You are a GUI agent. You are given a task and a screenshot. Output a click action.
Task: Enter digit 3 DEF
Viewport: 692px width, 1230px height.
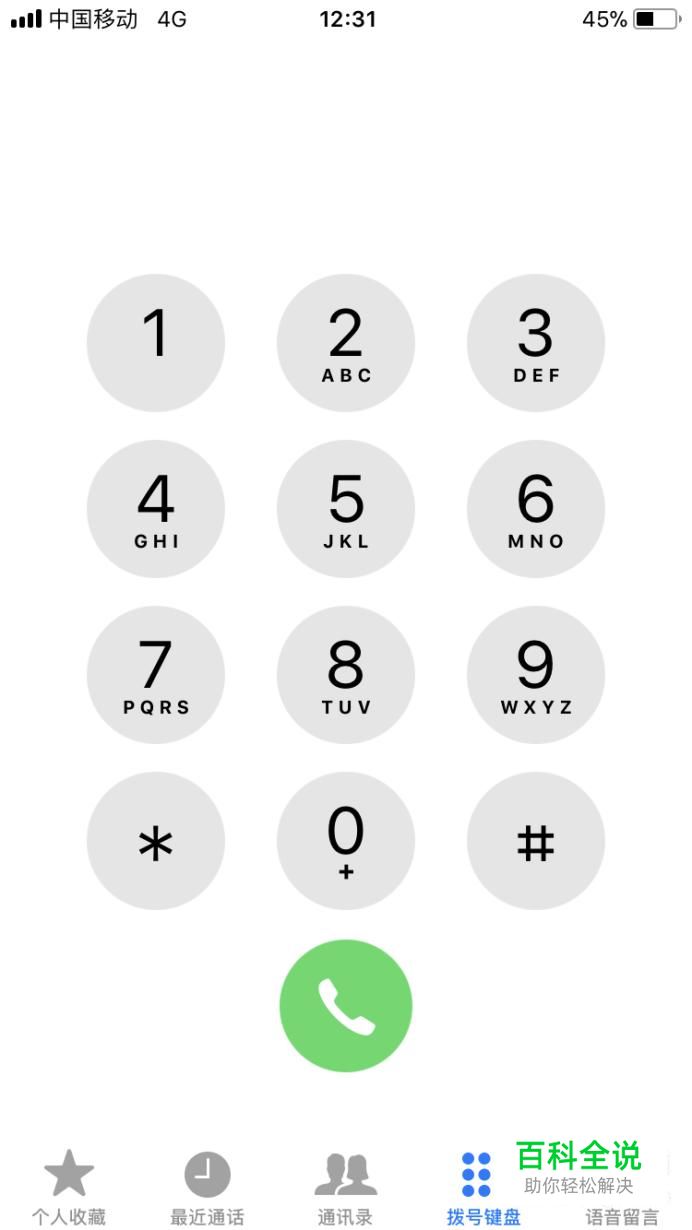536,343
